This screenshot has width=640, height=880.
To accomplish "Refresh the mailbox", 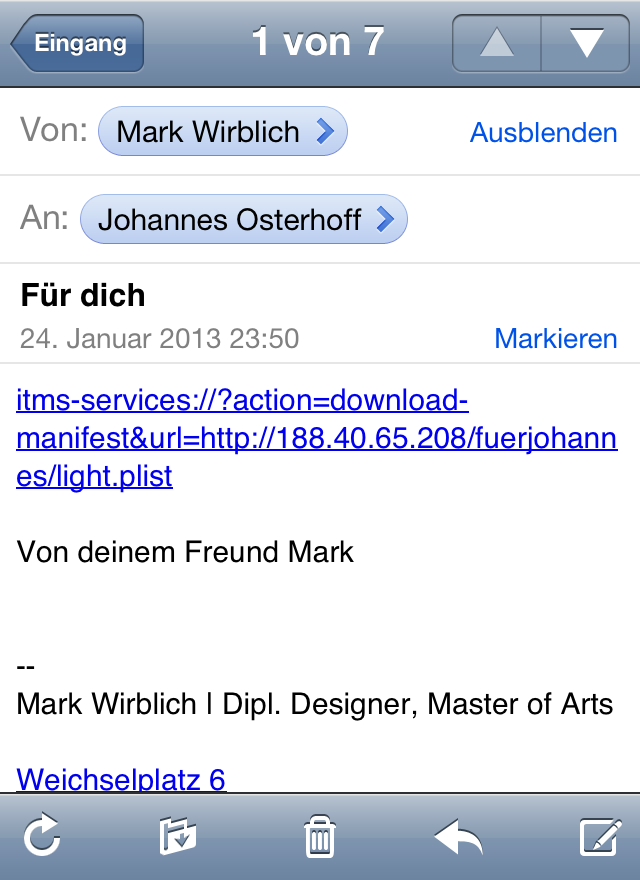I will [x=42, y=837].
